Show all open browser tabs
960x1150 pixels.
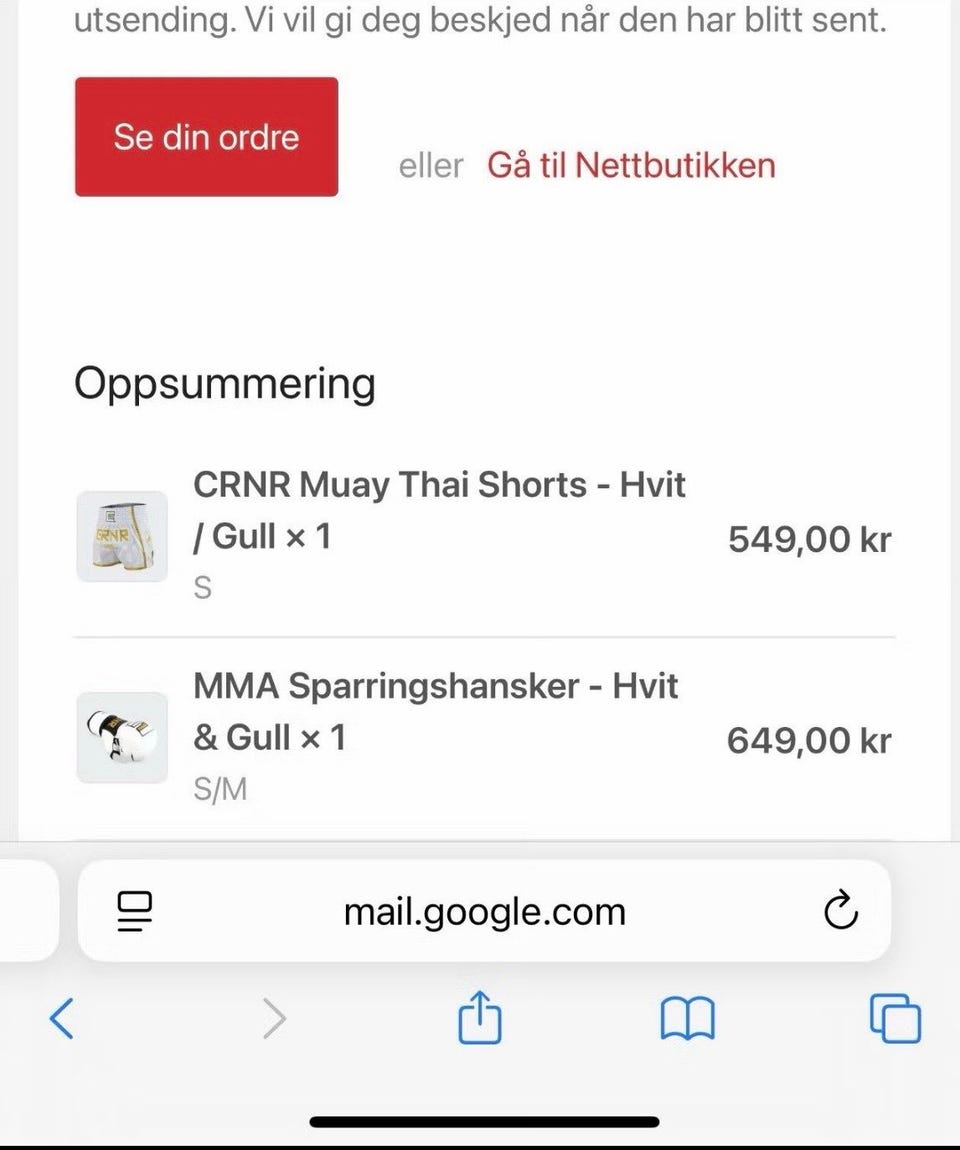point(895,1019)
